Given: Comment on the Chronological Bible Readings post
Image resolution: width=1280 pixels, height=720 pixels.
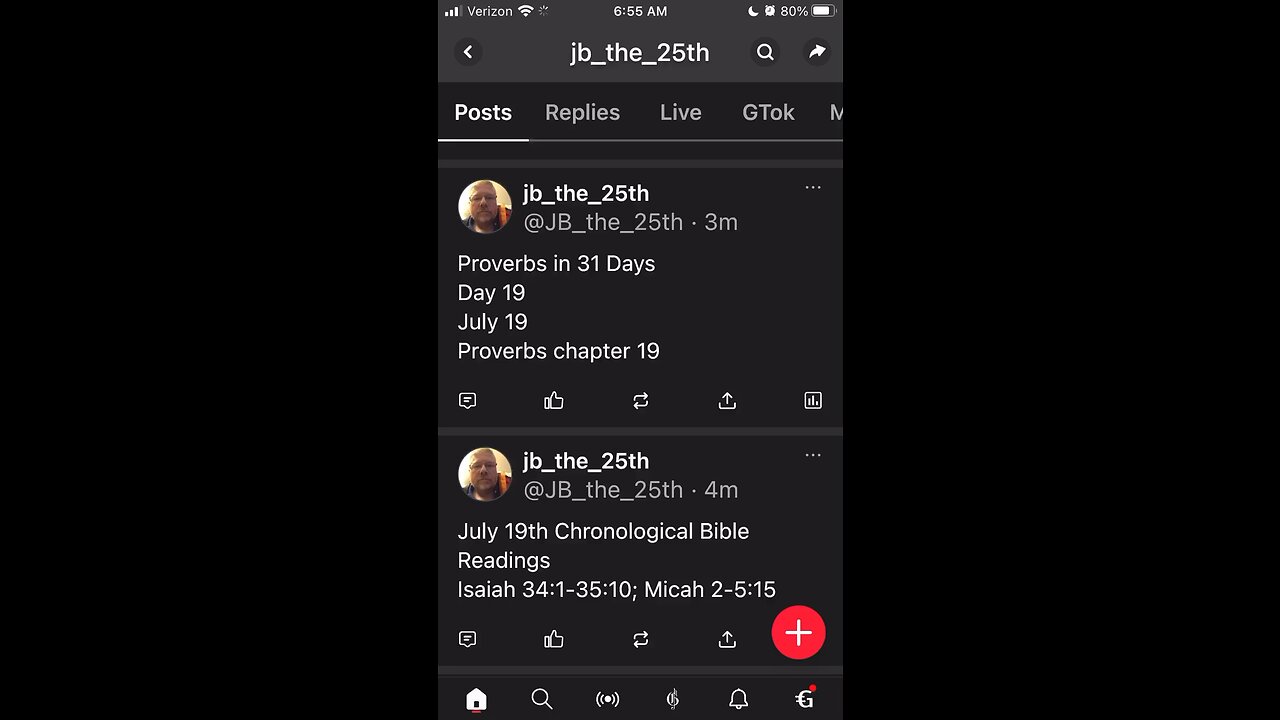Looking at the screenshot, I should point(467,639).
